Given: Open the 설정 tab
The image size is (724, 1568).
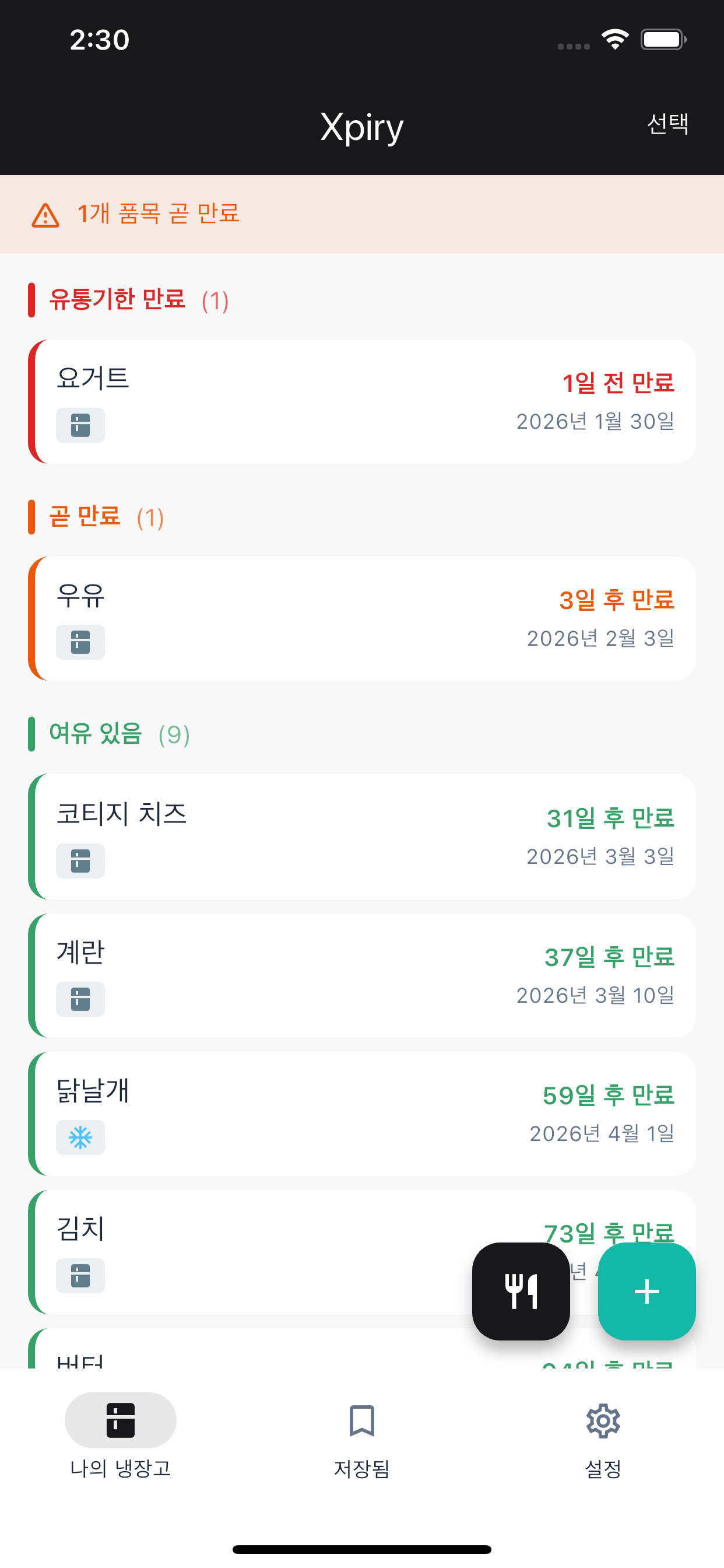Looking at the screenshot, I should pyautogui.click(x=603, y=1437).
